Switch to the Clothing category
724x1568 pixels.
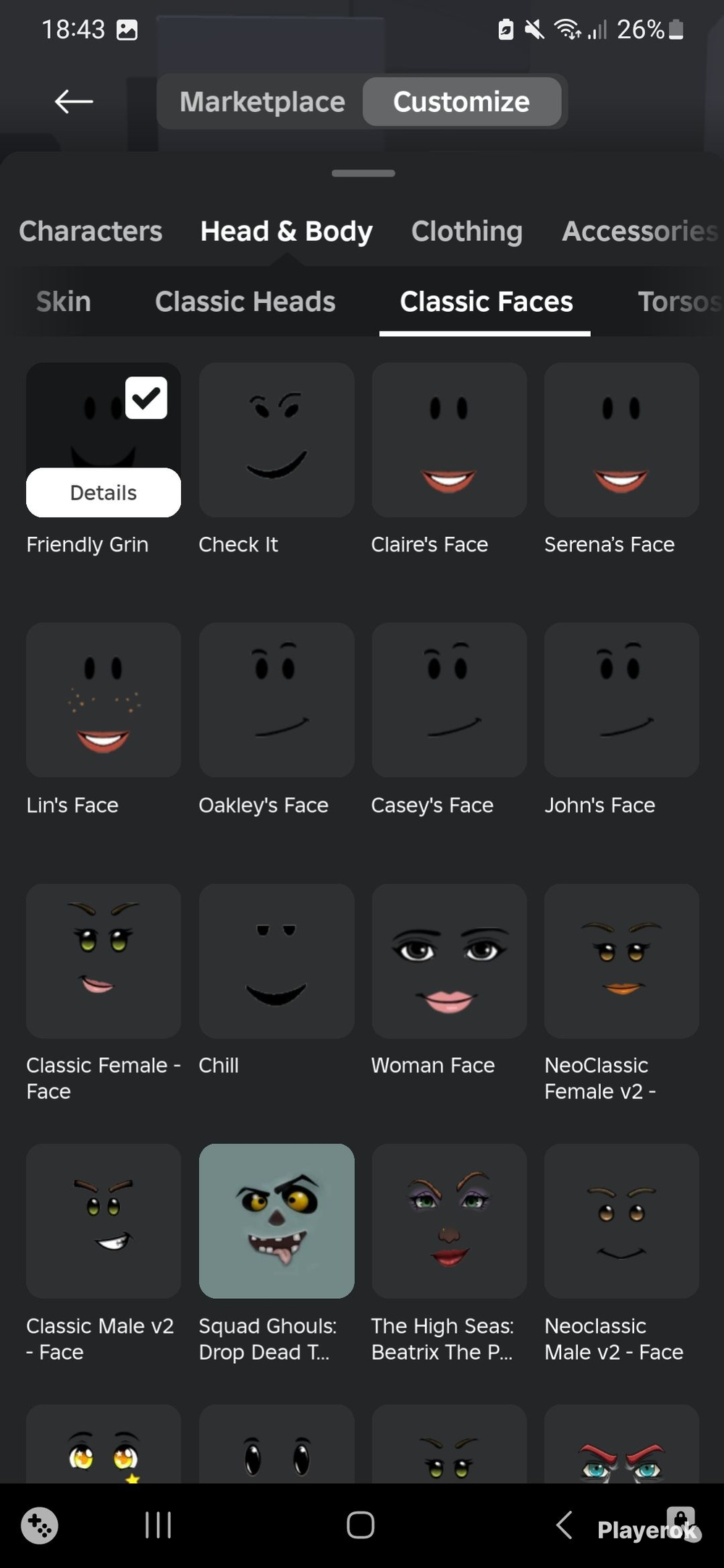click(x=467, y=232)
